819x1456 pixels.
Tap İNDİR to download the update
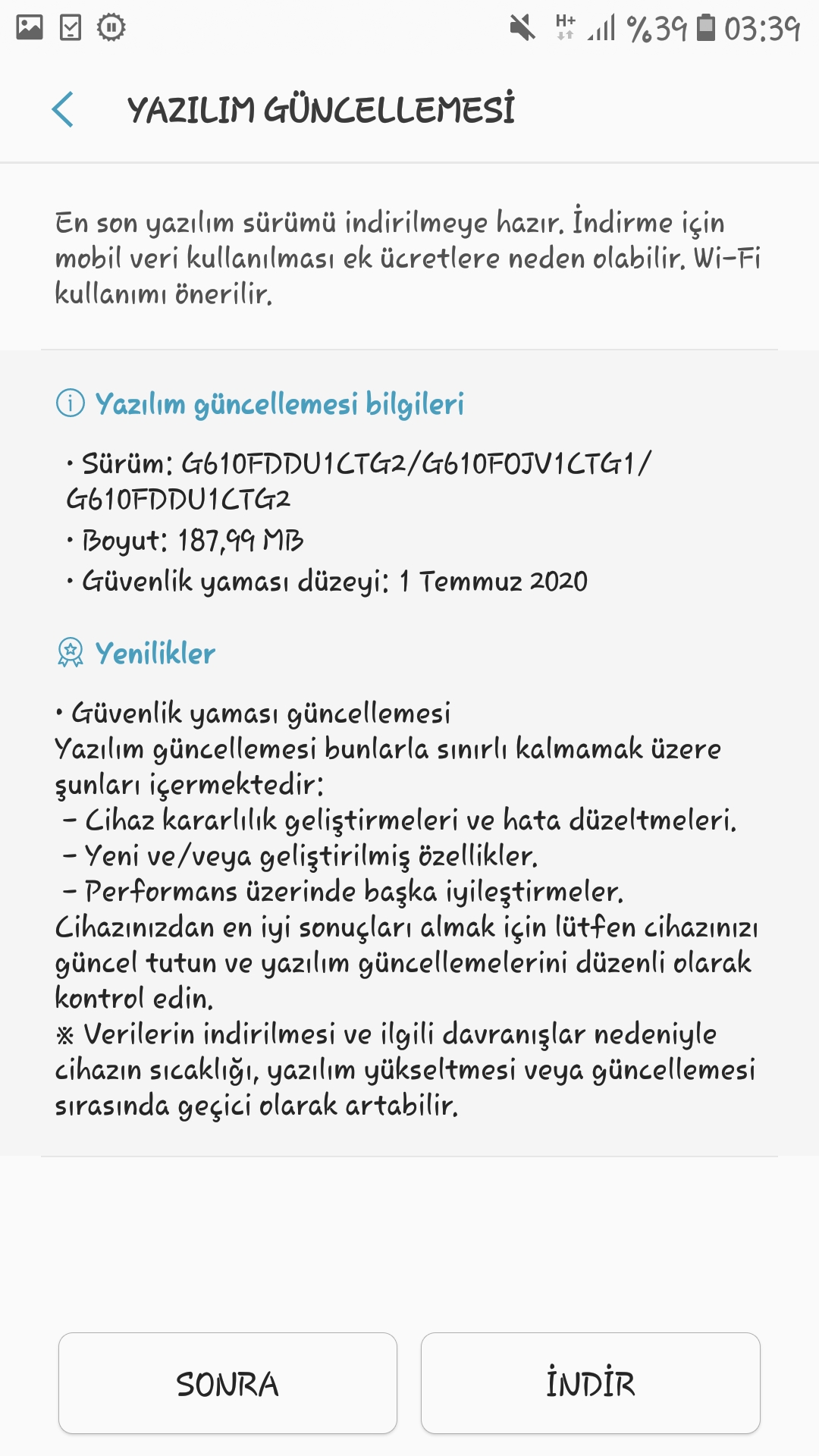coord(591,1383)
